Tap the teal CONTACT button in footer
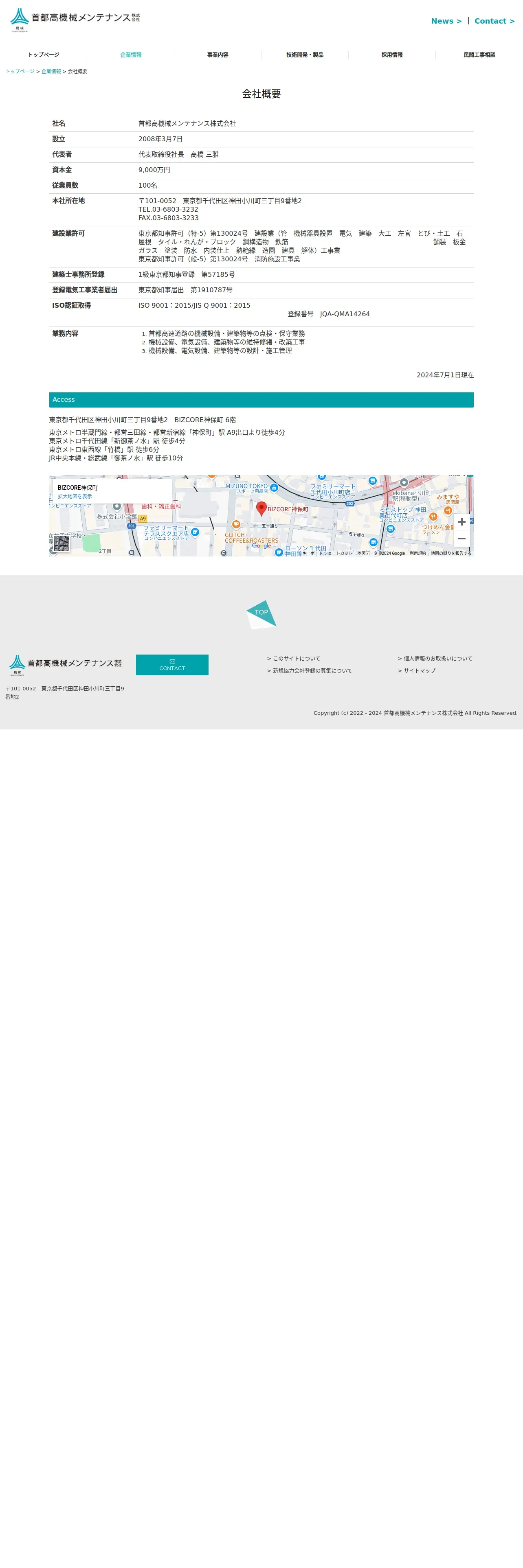 (172, 665)
